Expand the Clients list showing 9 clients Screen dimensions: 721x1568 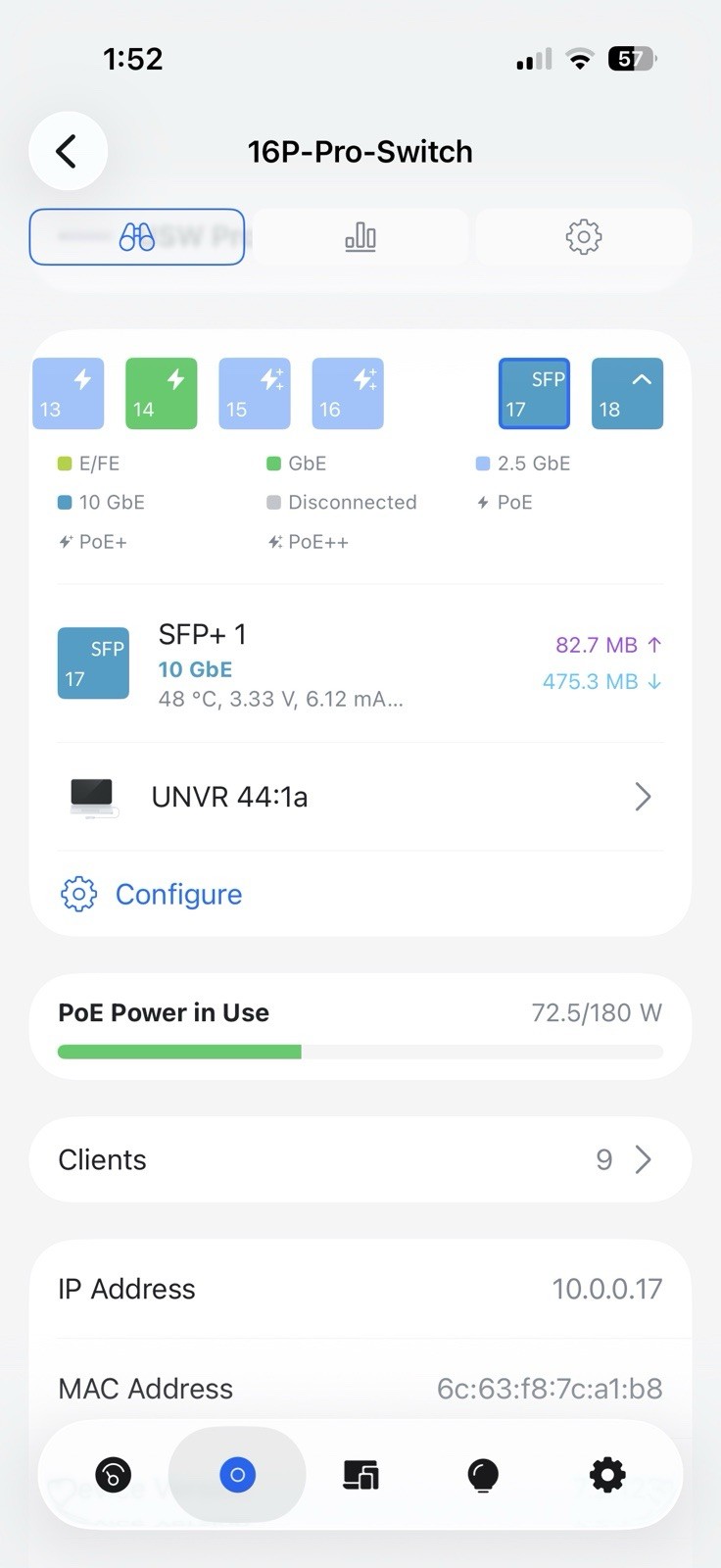tap(644, 1159)
